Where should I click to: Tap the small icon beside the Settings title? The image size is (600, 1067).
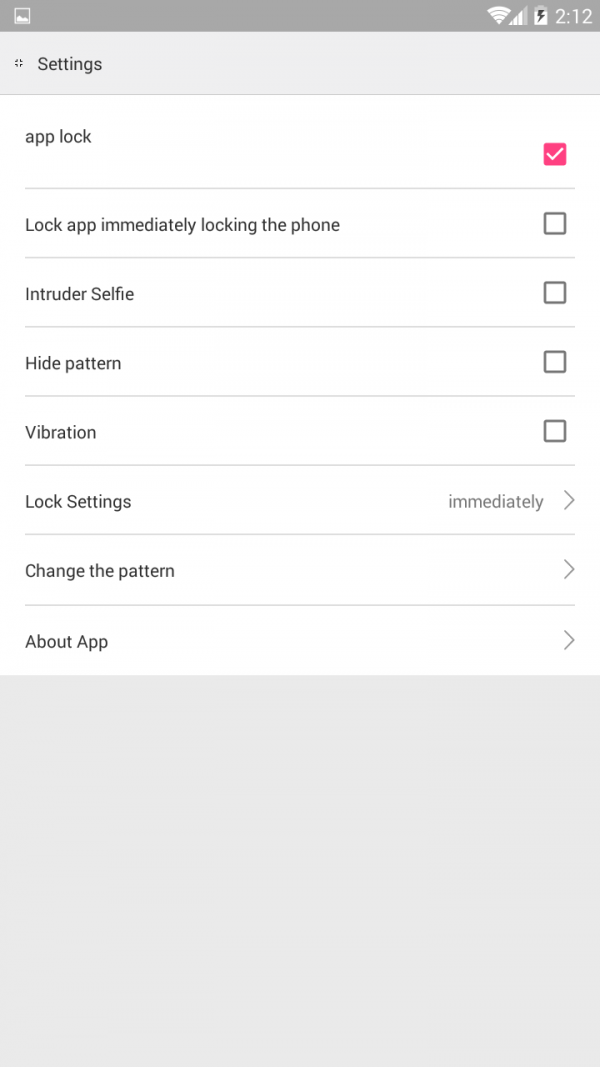click(19, 63)
